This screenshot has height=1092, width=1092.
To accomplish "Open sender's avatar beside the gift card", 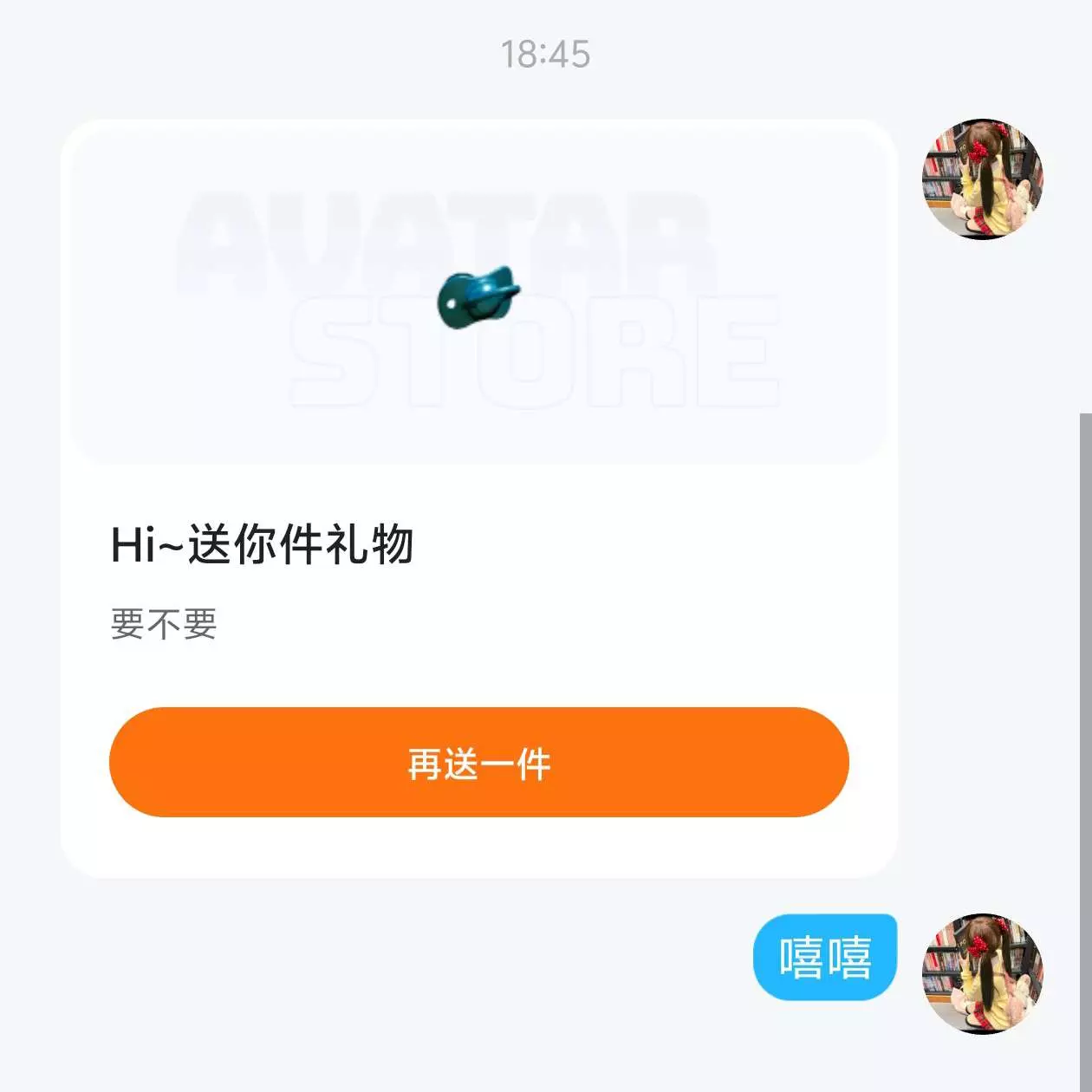I will [x=982, y=179].
